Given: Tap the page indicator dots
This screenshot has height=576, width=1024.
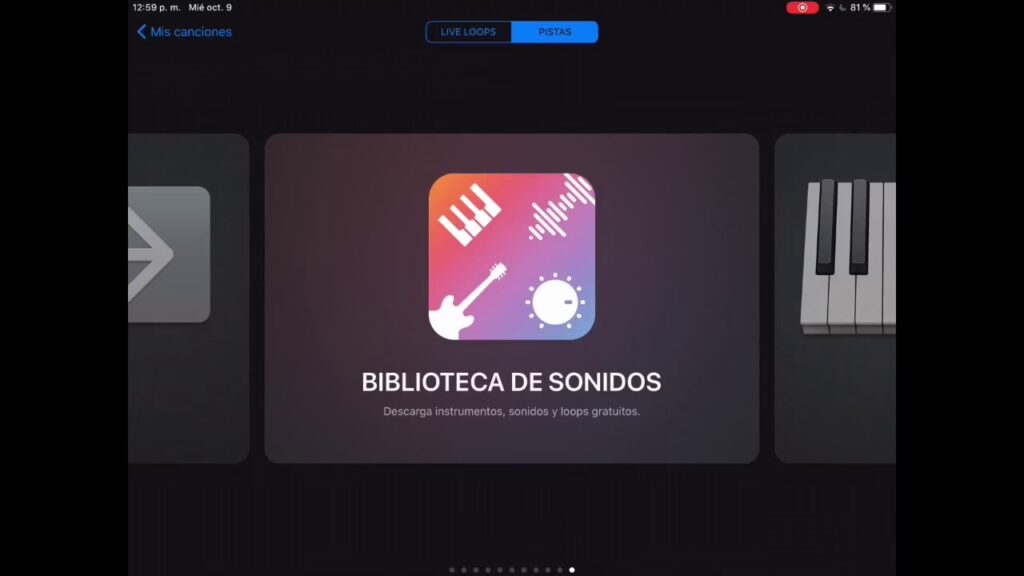Looking at the screenshot, I should (x=512, y=570).
